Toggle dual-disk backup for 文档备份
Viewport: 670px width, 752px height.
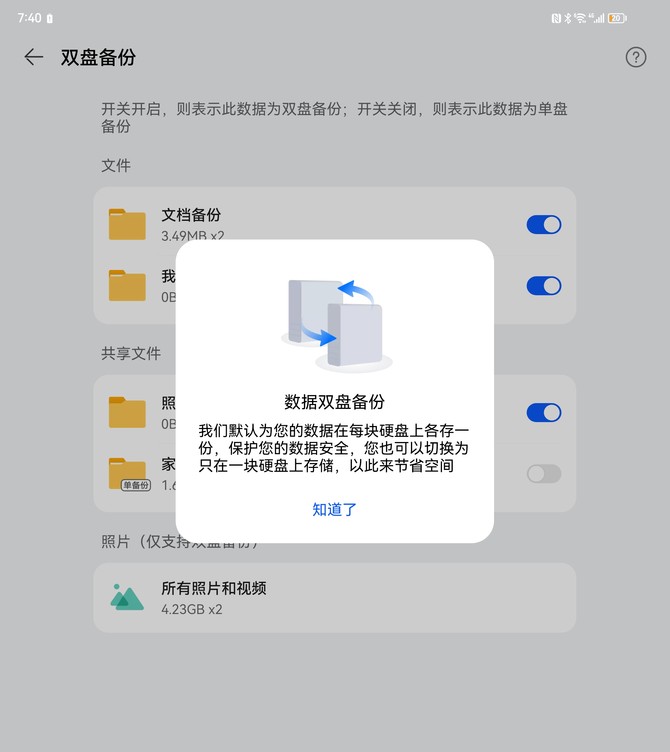tap(543, 224)
